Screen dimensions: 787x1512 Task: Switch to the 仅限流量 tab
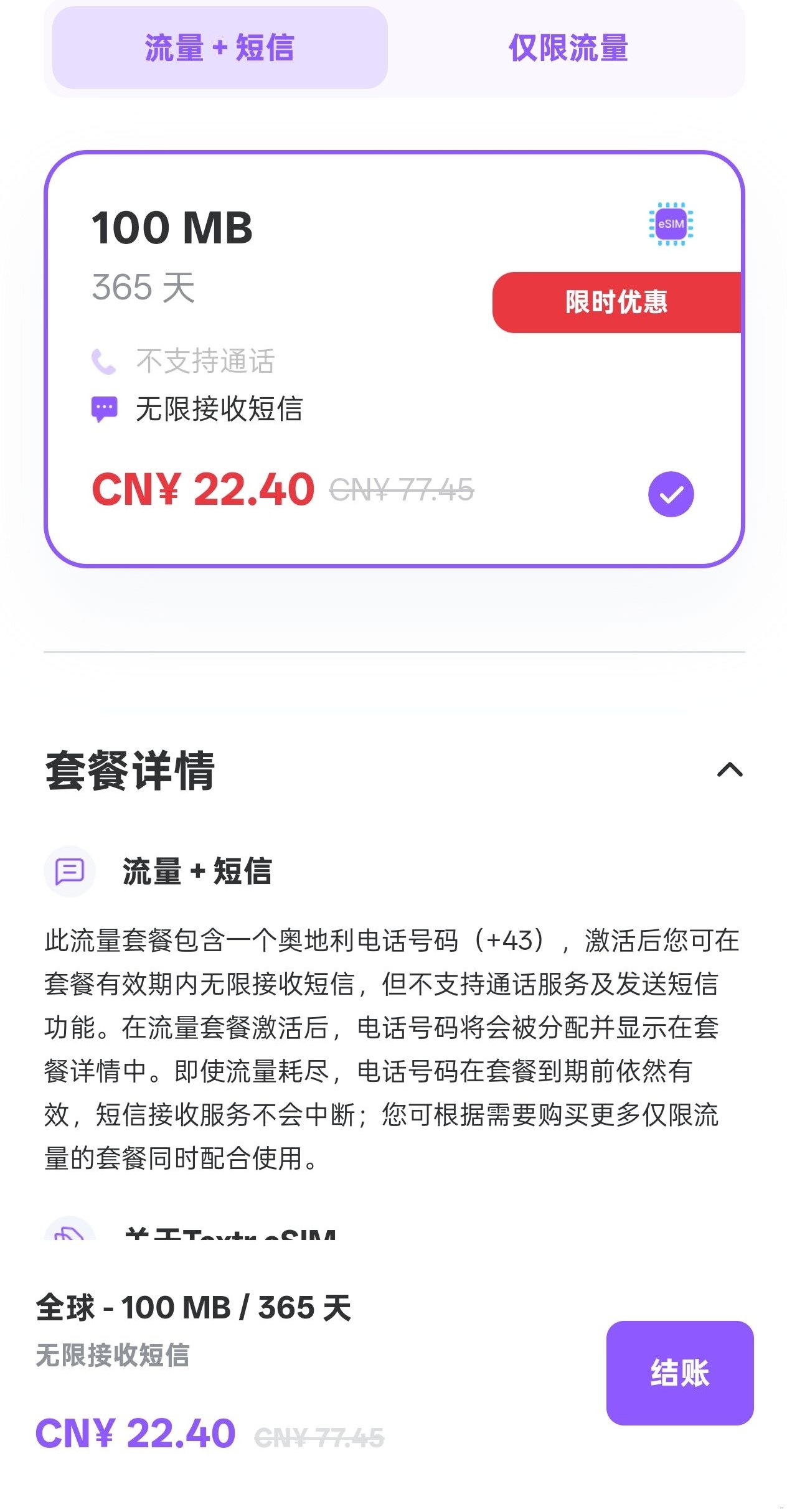[568, 48]
